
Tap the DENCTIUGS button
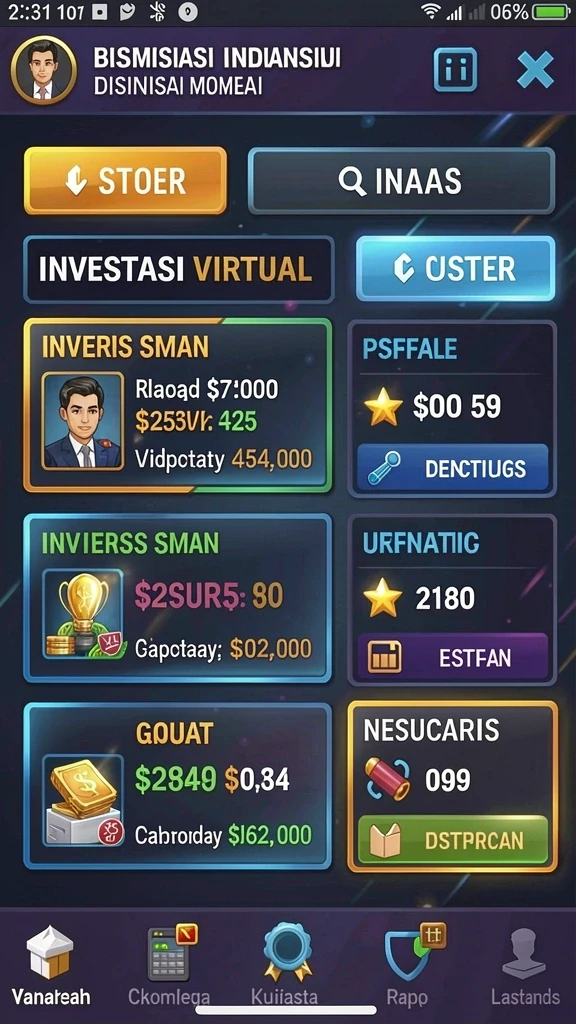pos(453,468)
